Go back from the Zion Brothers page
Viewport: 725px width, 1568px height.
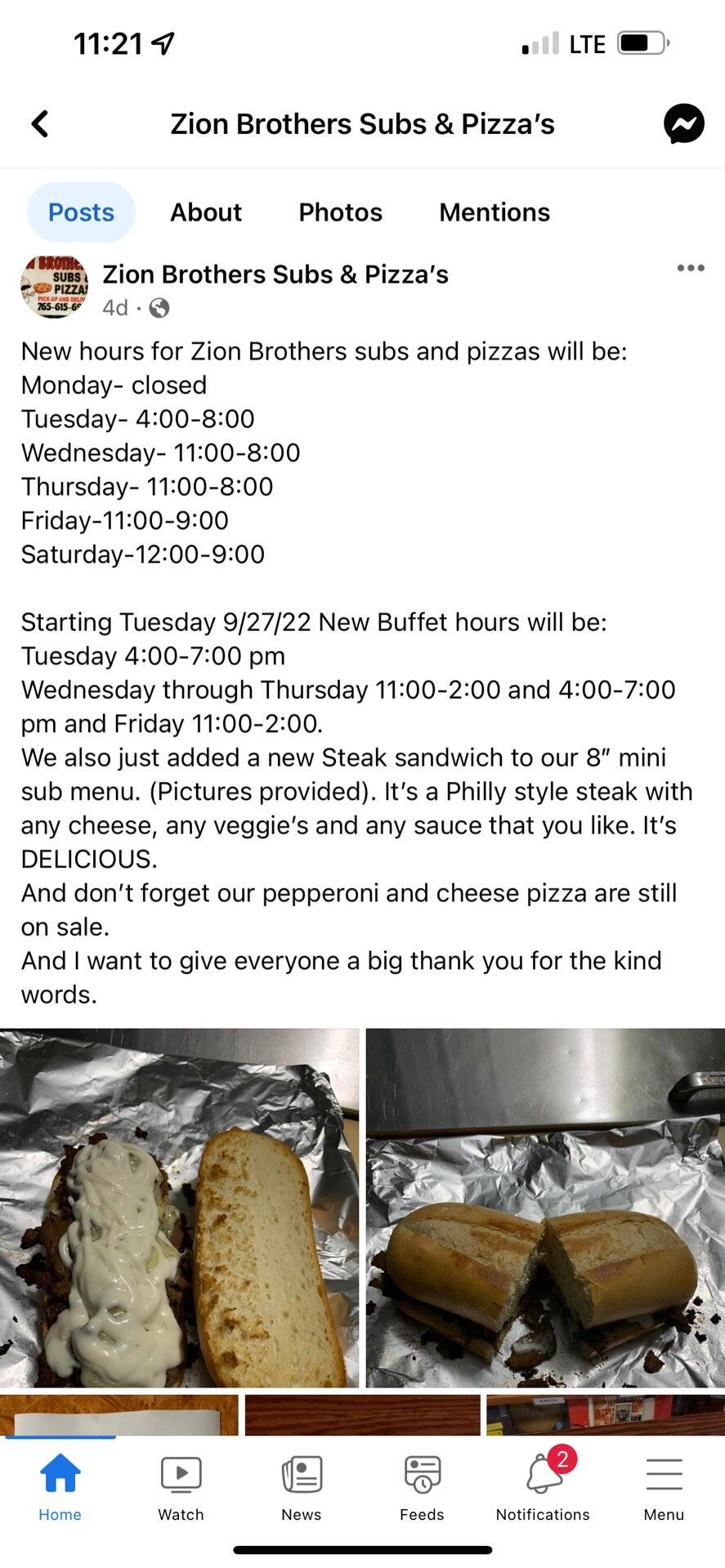click(x=40, y=124)
